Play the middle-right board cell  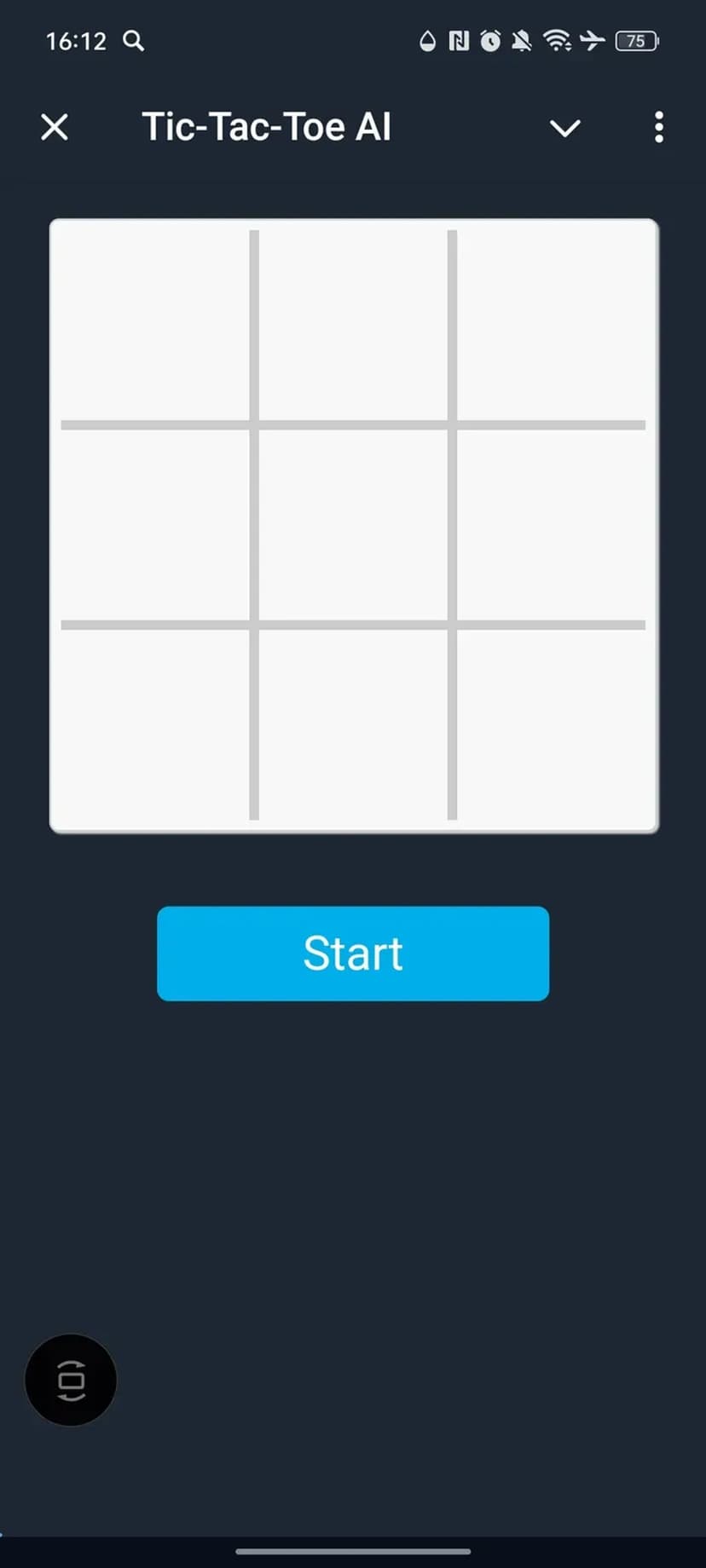553,525
